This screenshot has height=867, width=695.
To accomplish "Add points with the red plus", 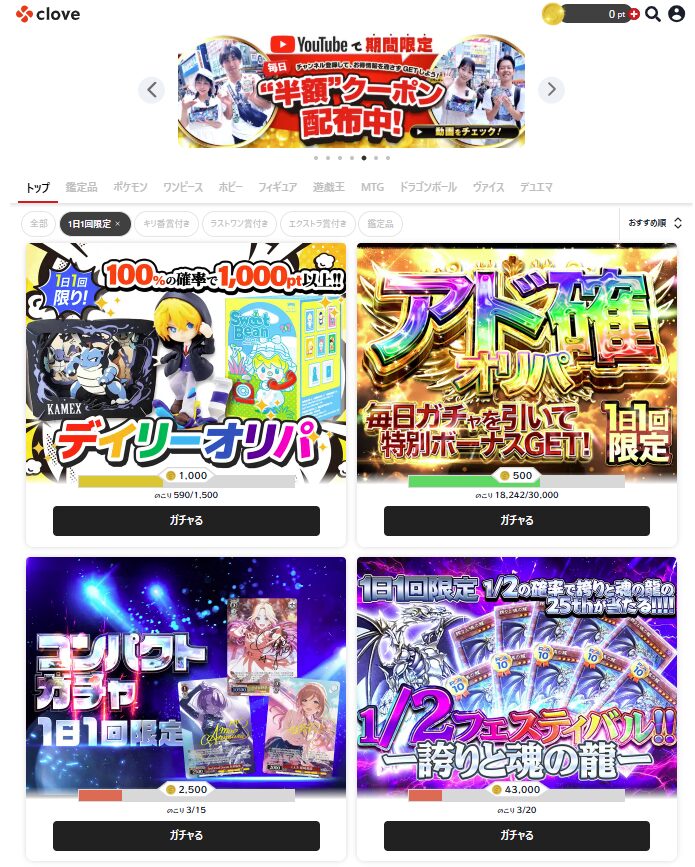I will tap(633, 15).
